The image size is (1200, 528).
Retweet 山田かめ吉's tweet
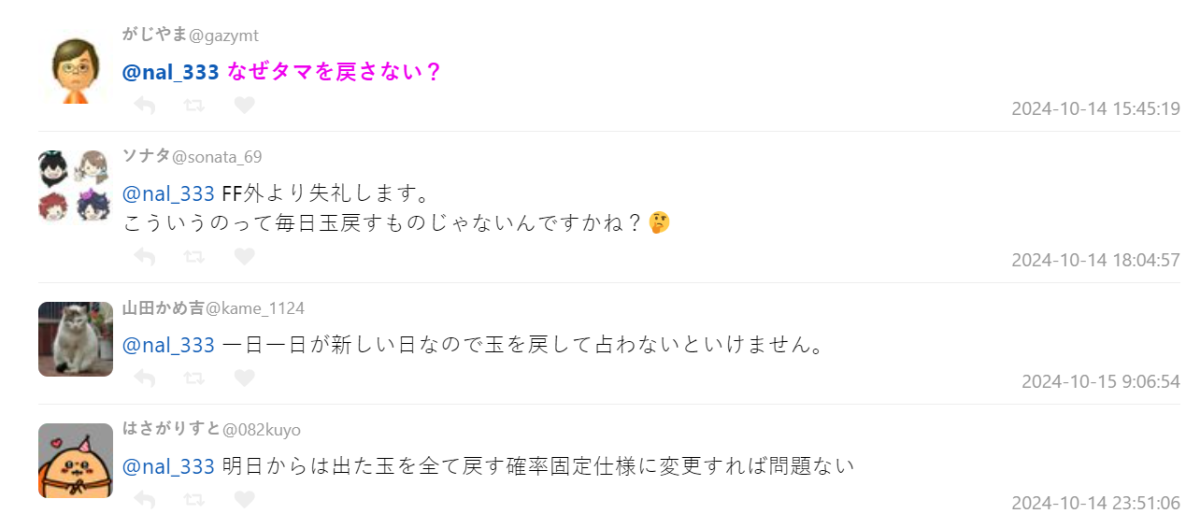pyautogui.click(x=194, y=378)
